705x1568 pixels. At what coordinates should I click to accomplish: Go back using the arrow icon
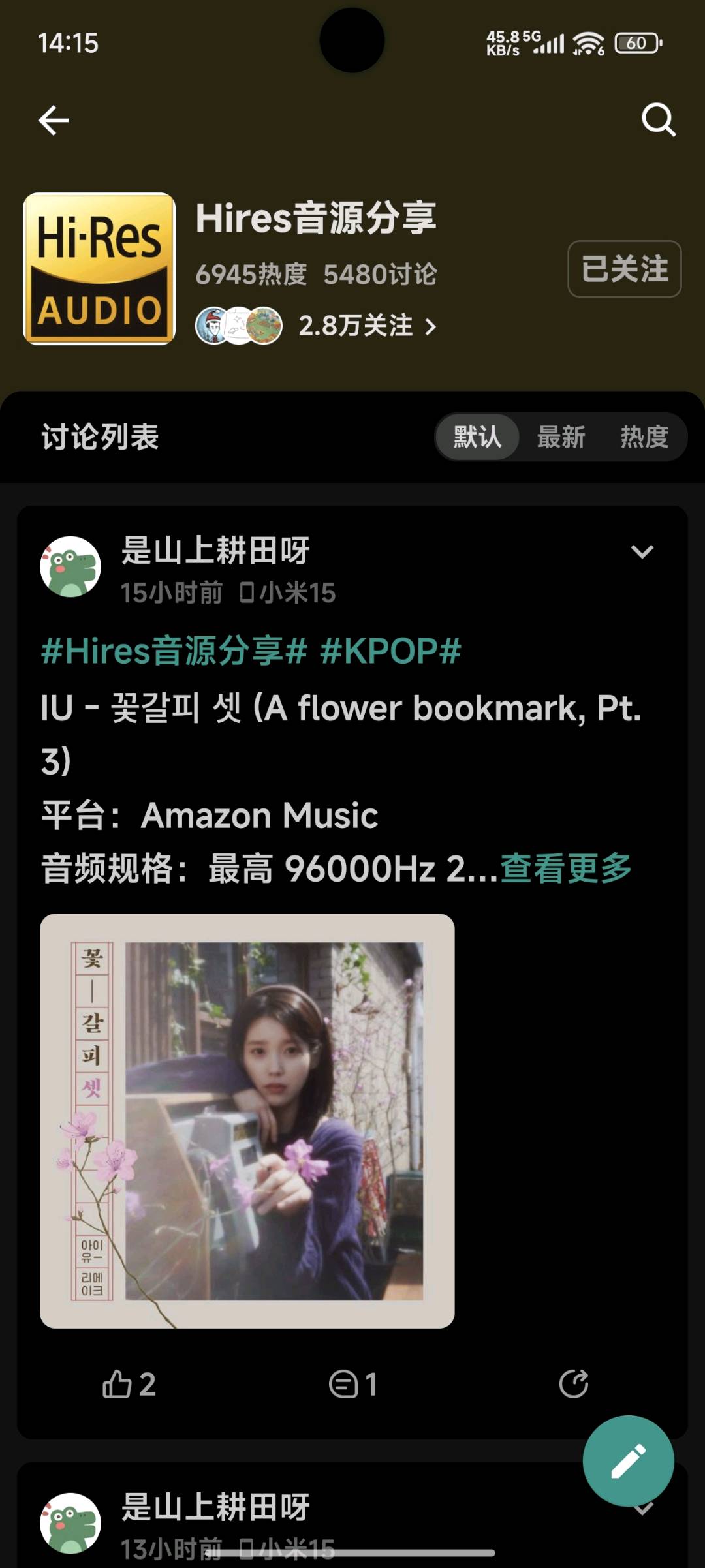click(x=54, y=120)
